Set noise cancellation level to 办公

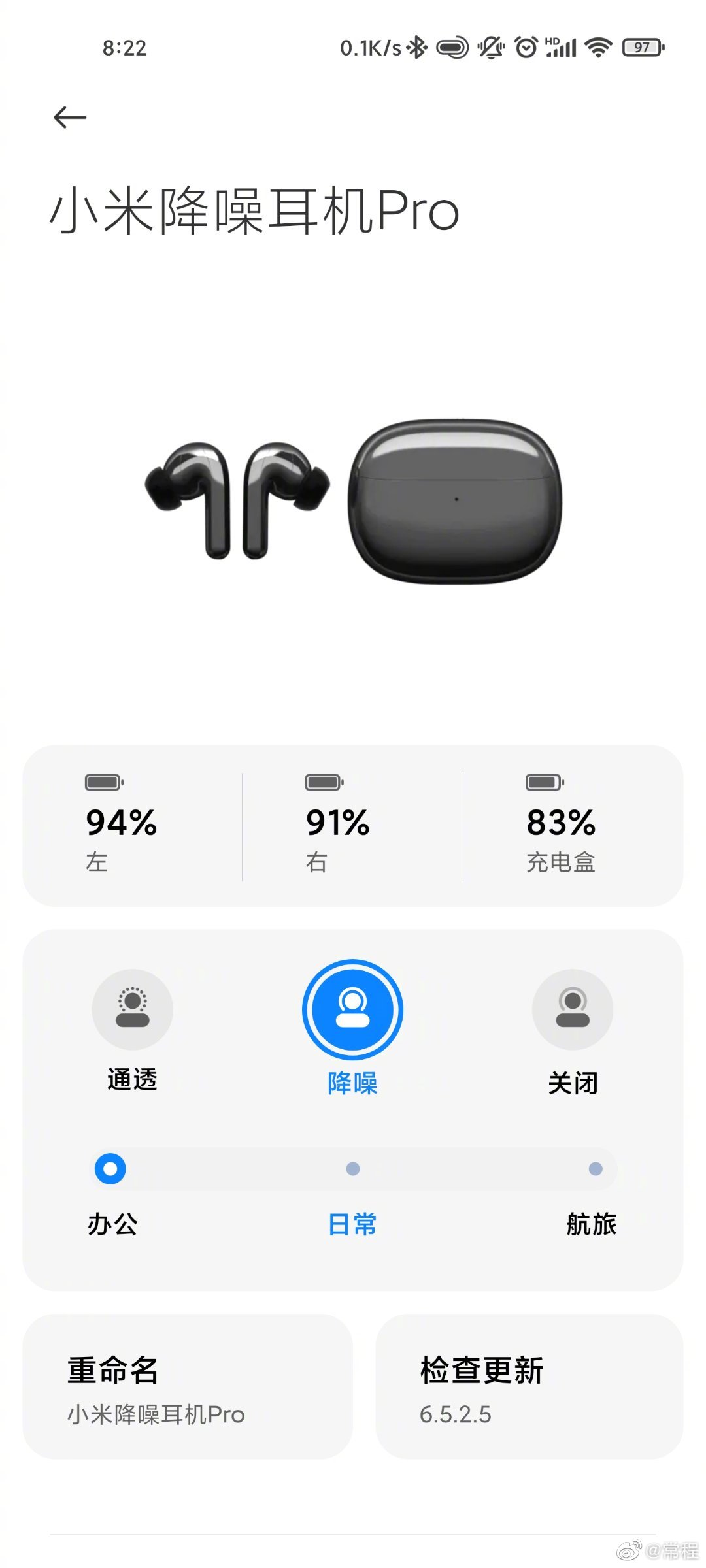pyautogui.click(x=110, y=1169)
